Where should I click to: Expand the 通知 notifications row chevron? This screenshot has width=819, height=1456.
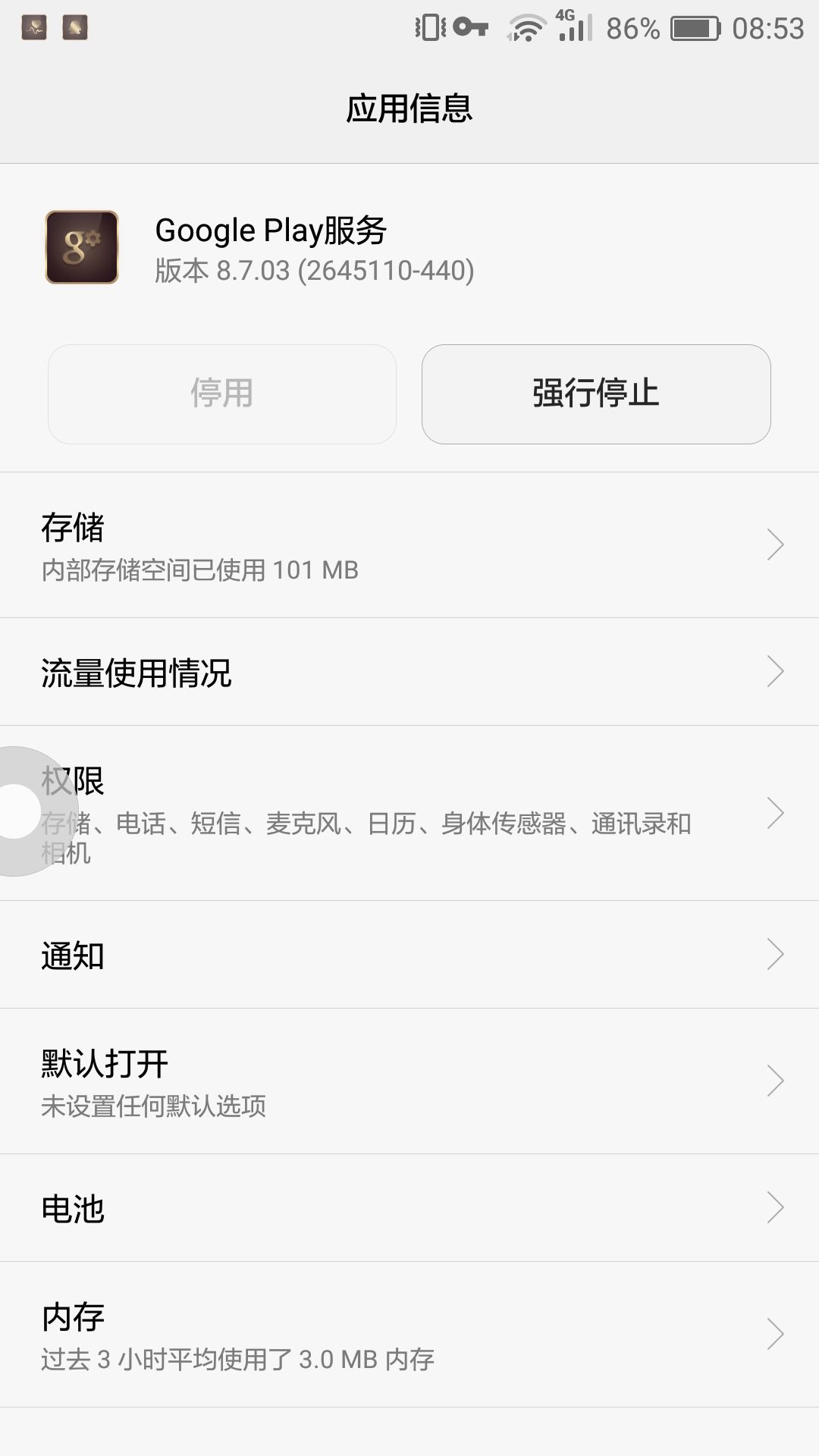[776, 955]
